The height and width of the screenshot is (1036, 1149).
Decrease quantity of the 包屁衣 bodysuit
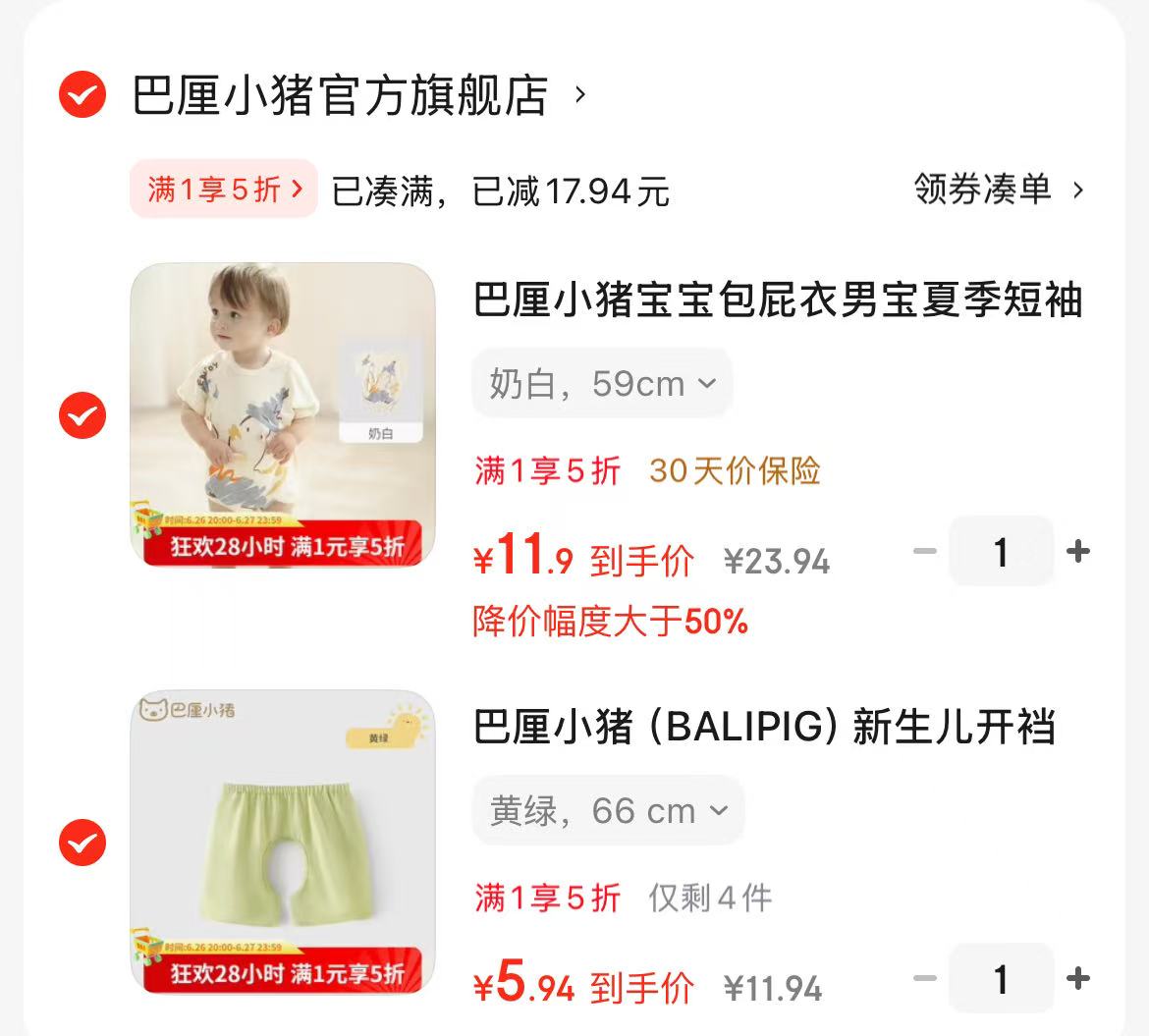[924, 551]
